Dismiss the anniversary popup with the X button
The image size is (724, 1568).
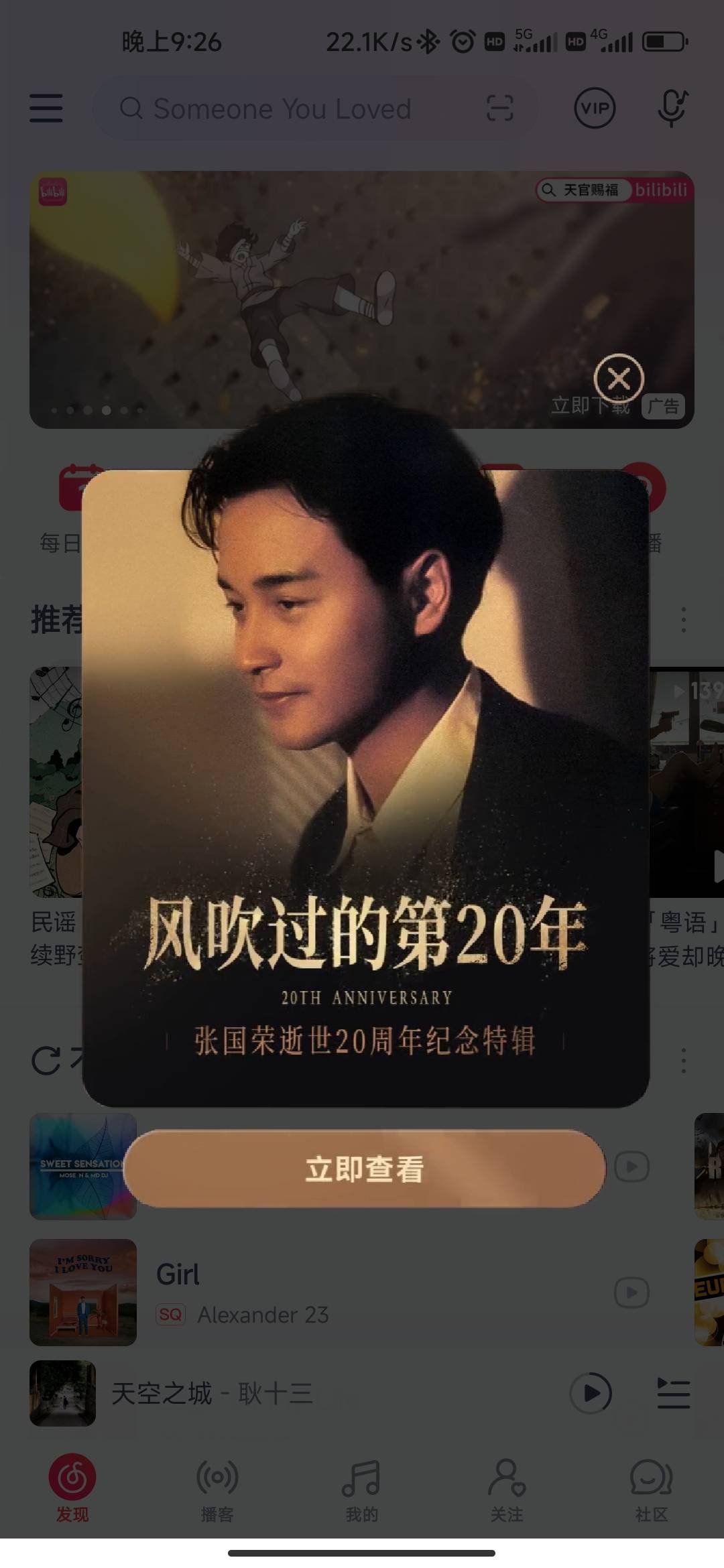pyautogui.click(x=618, y=379)
